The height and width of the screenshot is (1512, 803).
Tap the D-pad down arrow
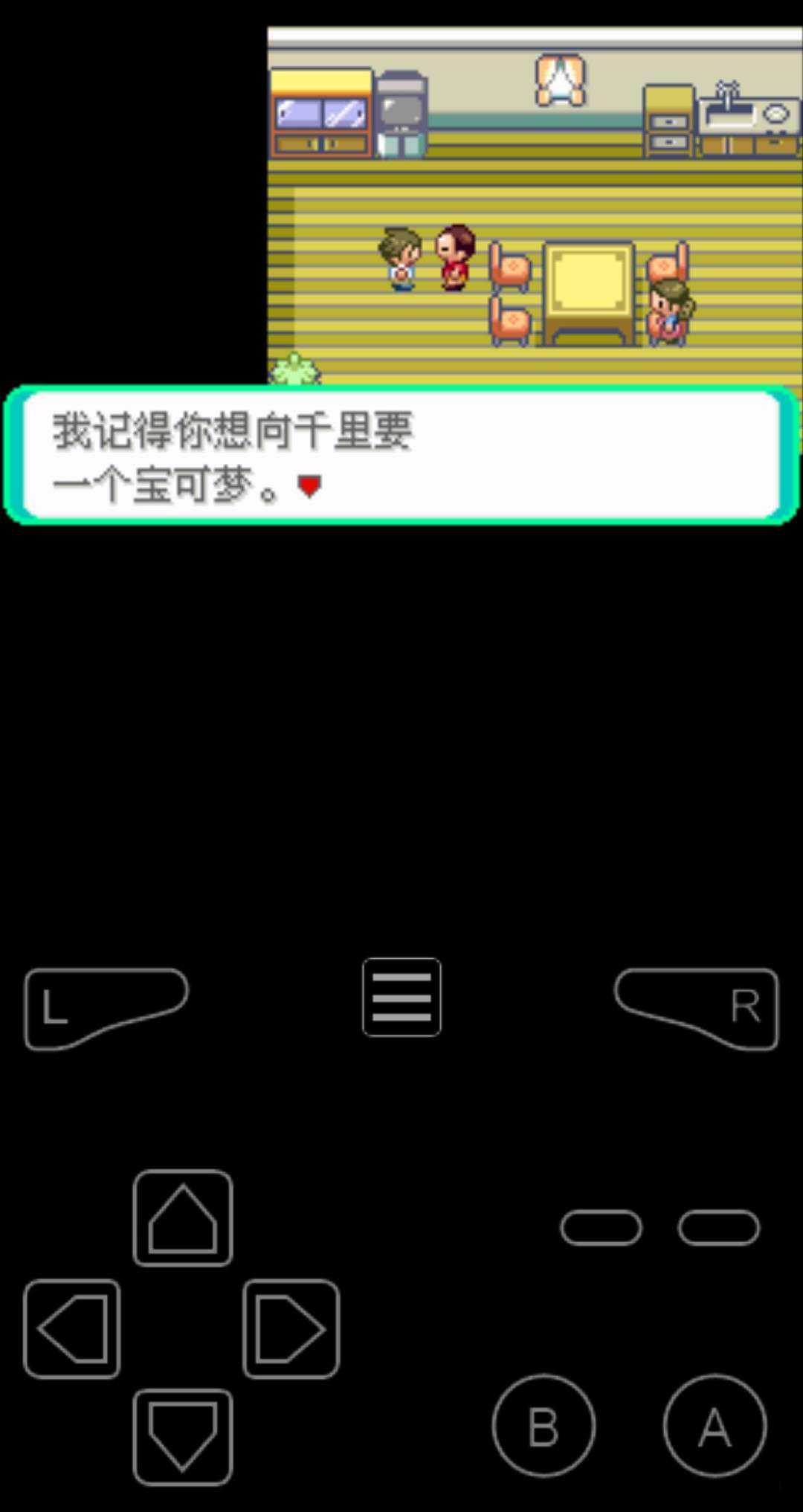point(183,1436)
